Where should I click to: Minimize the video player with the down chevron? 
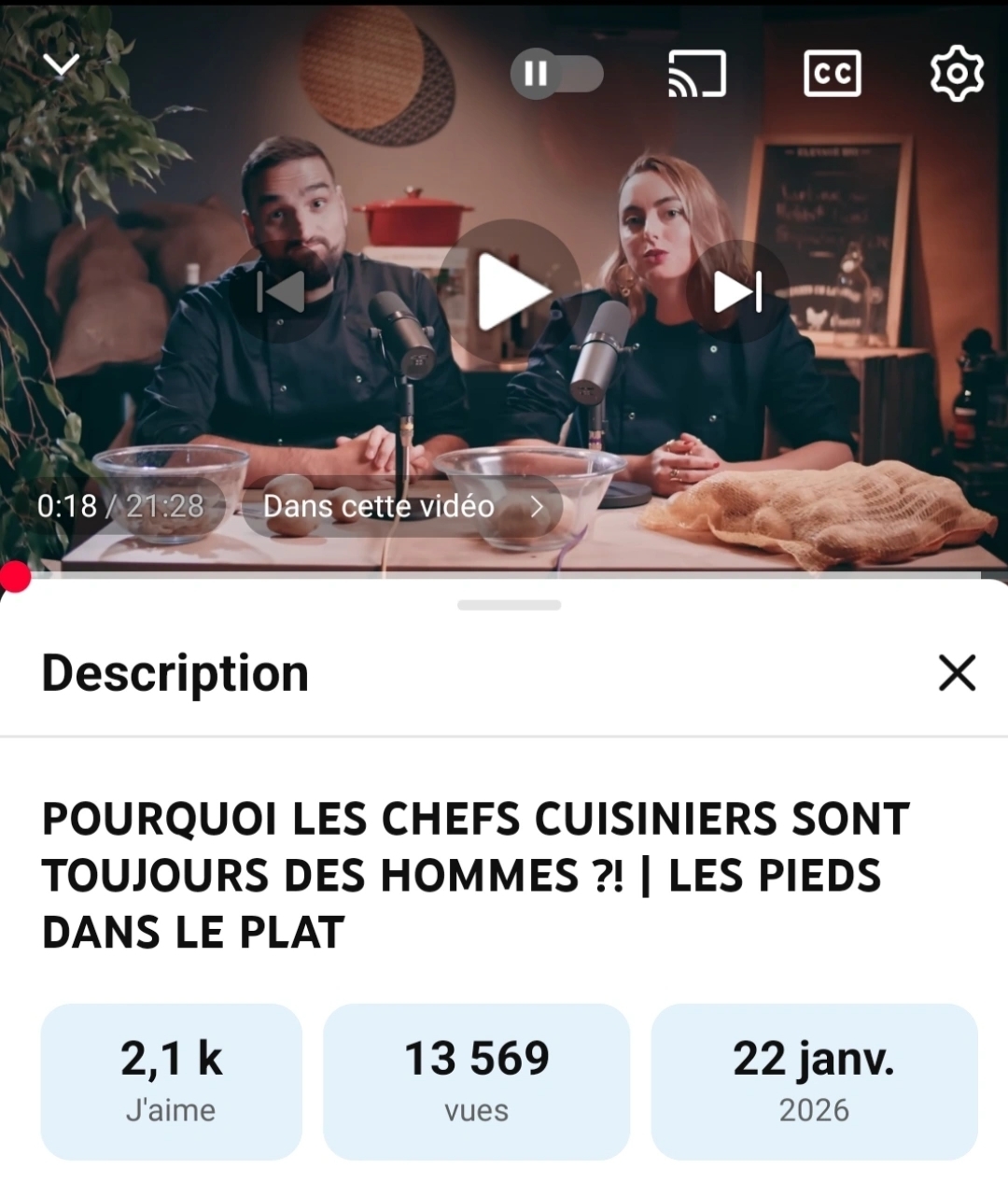(62, 65)
